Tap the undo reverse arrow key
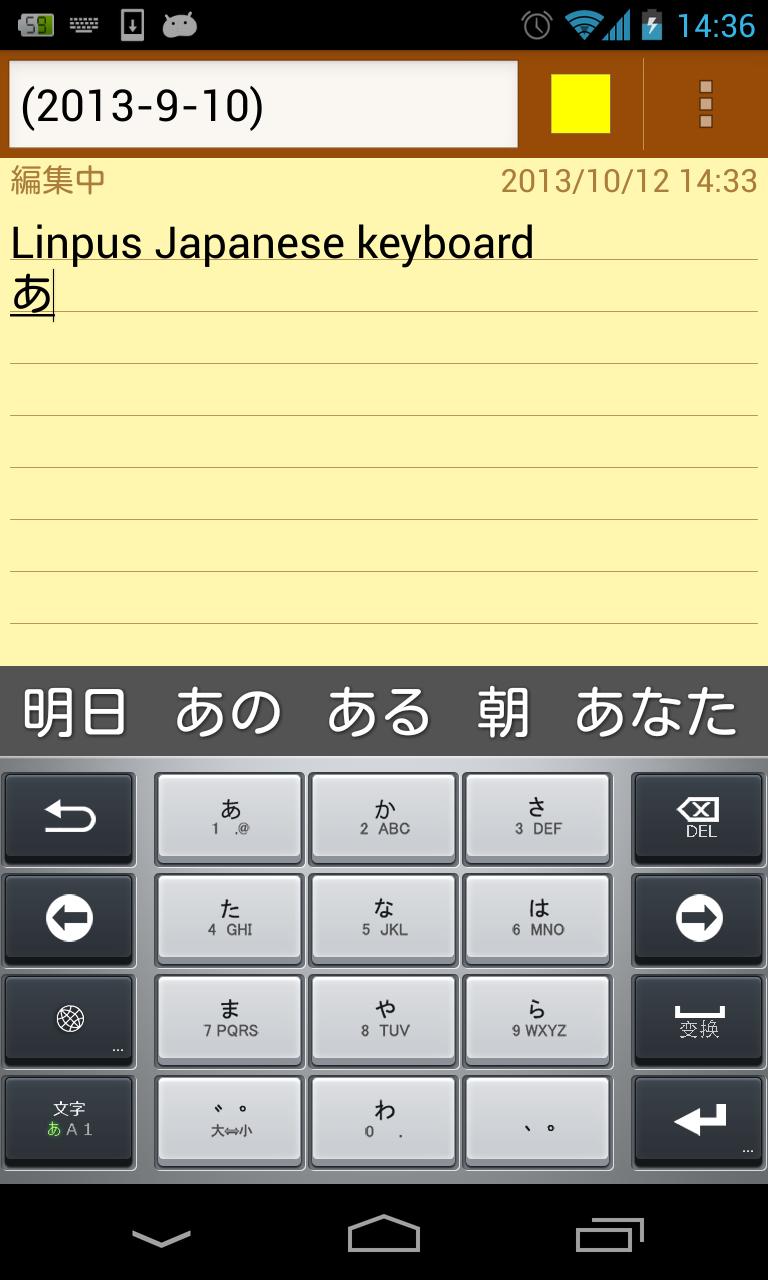 (69, 817)
